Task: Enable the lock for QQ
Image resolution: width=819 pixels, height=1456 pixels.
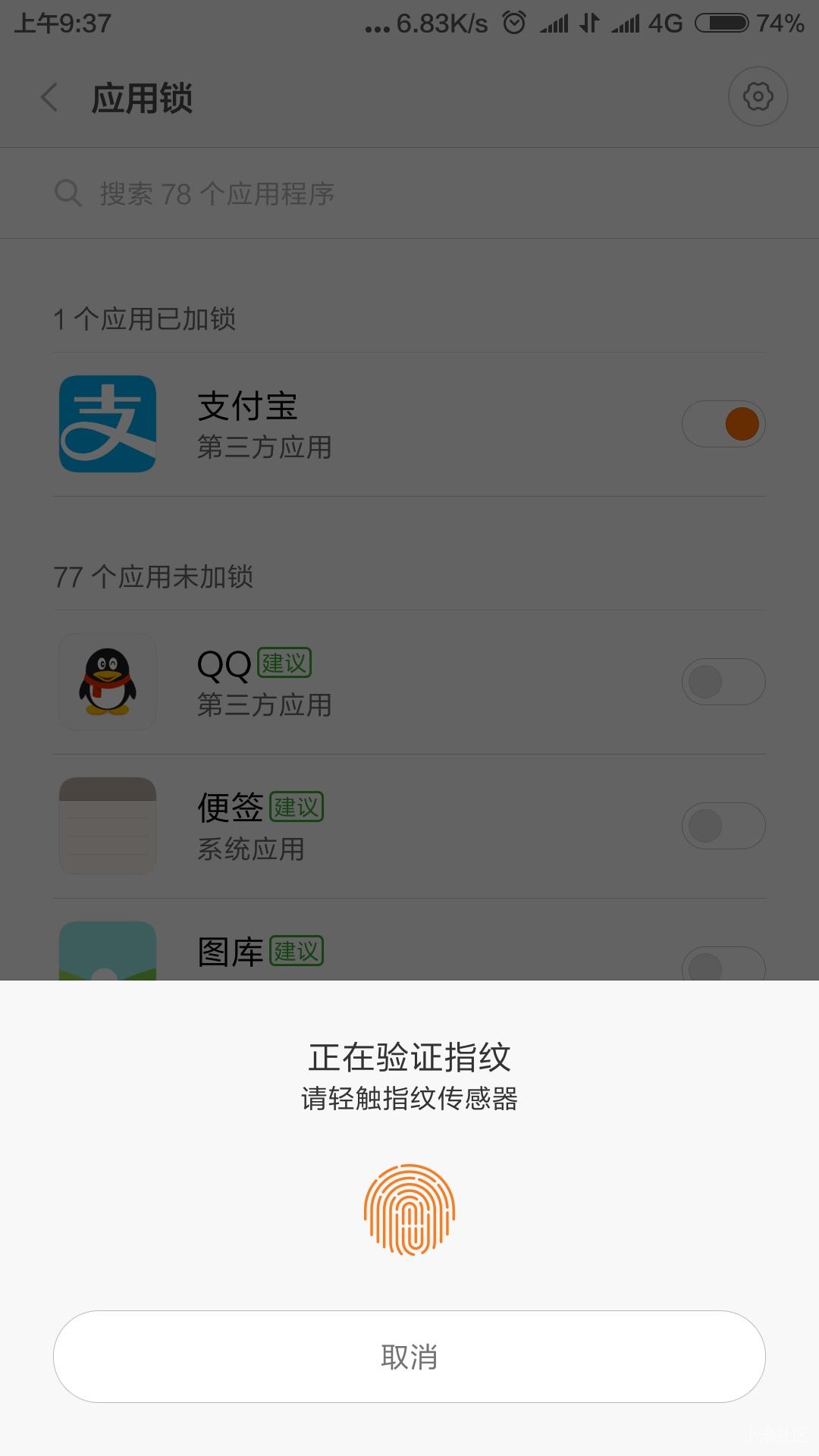Action: tap(723, 681)
